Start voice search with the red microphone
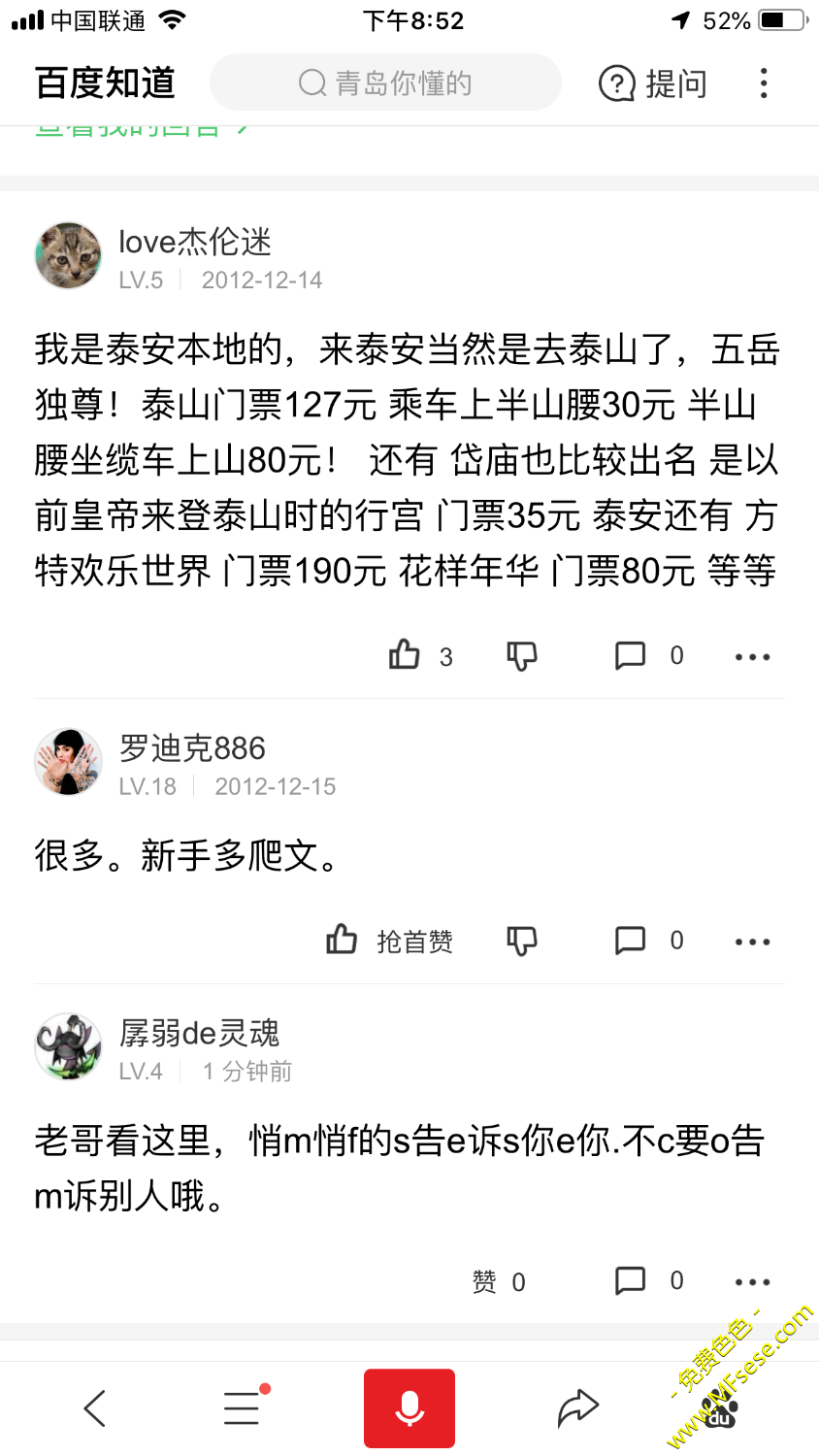 (x=409, y=1407)
